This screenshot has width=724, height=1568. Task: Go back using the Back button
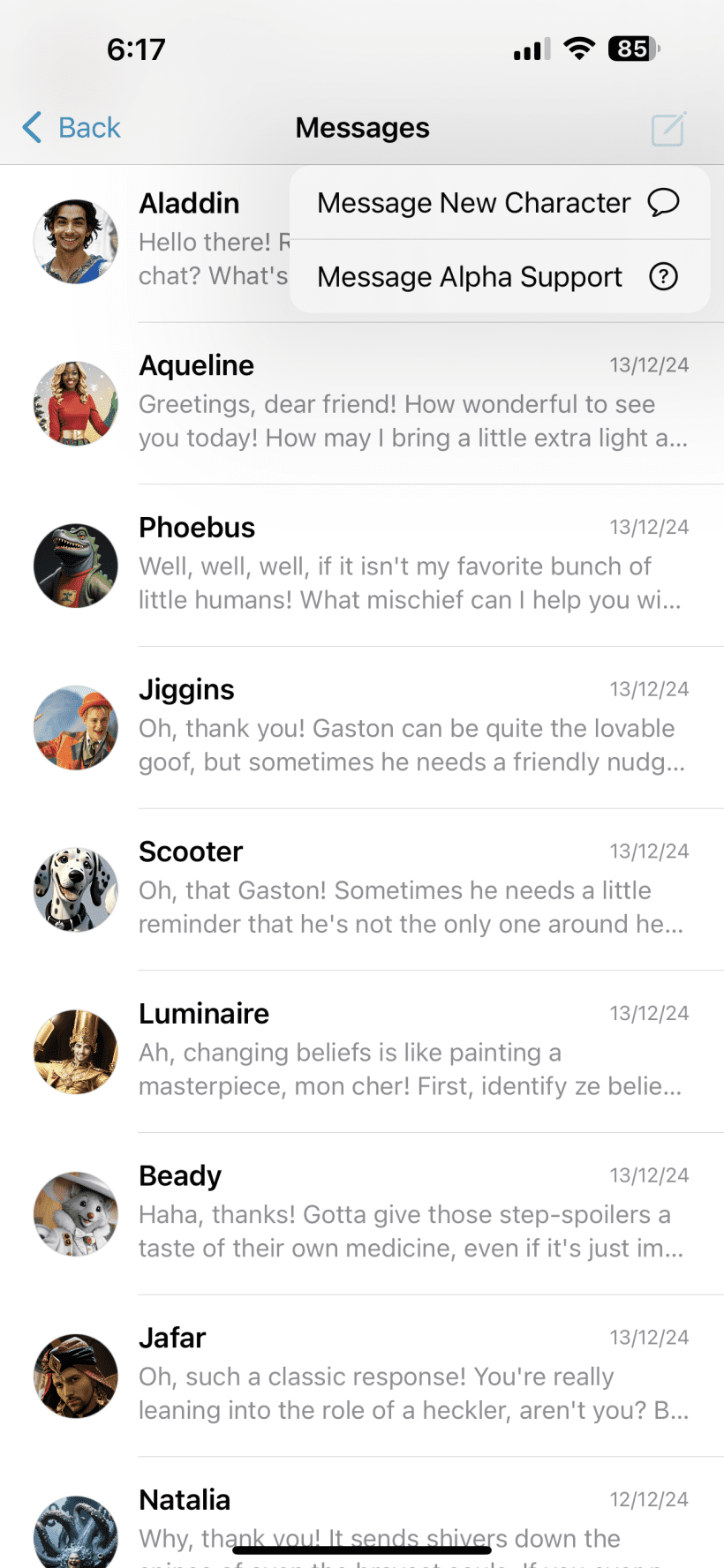[72, 128]
